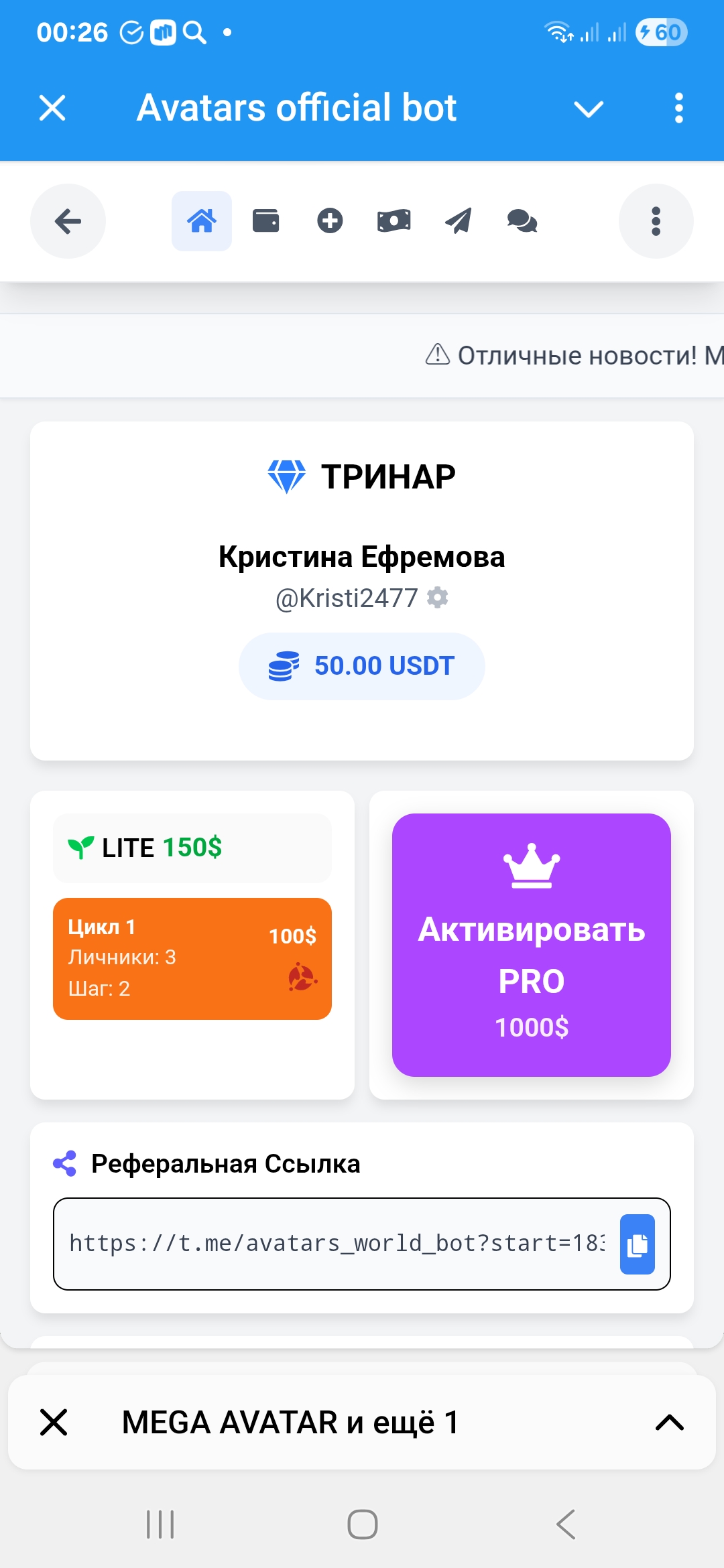Expand the MEGA AVATAR и ещё 1 panel
Screen dimensions: 724x1568
coord(668,1422)
